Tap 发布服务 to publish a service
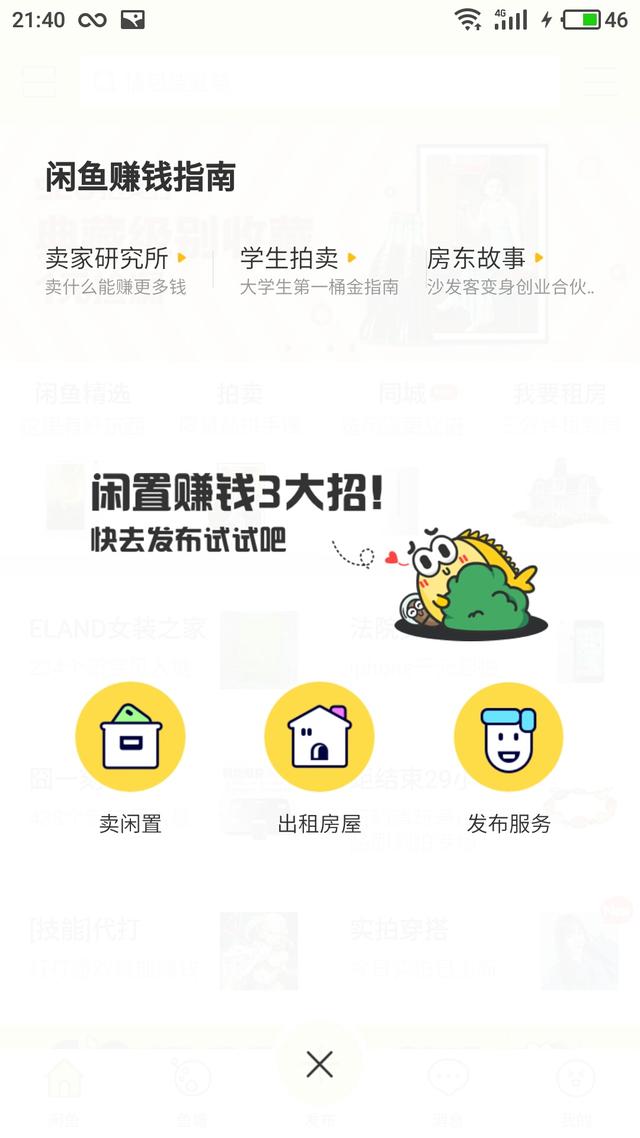This screenshot has height=1138, width=640. click(x=509, y=758)
